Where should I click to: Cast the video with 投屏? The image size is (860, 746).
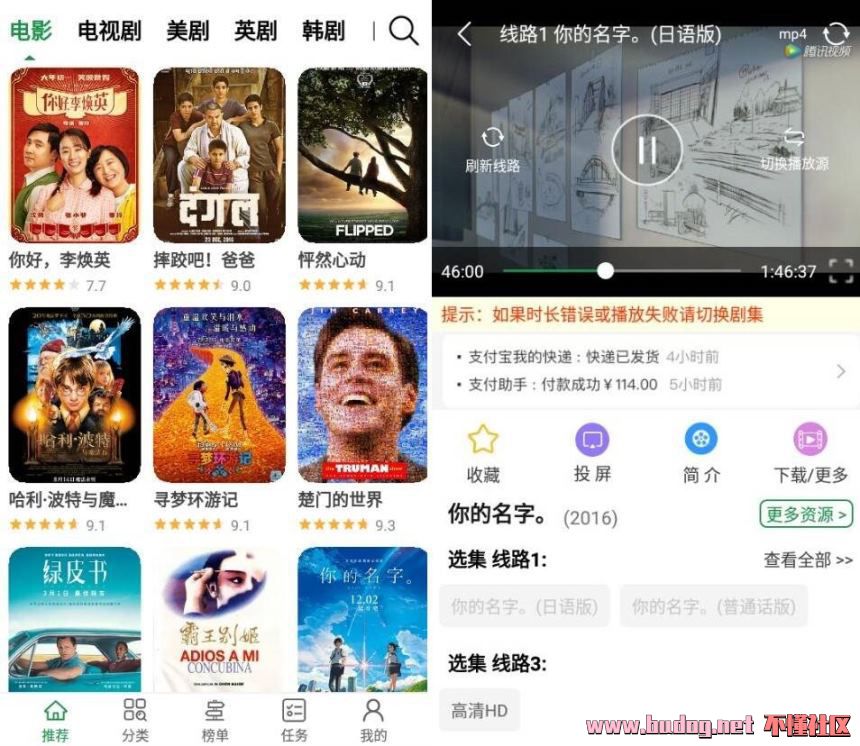click(x=592, y=453)
